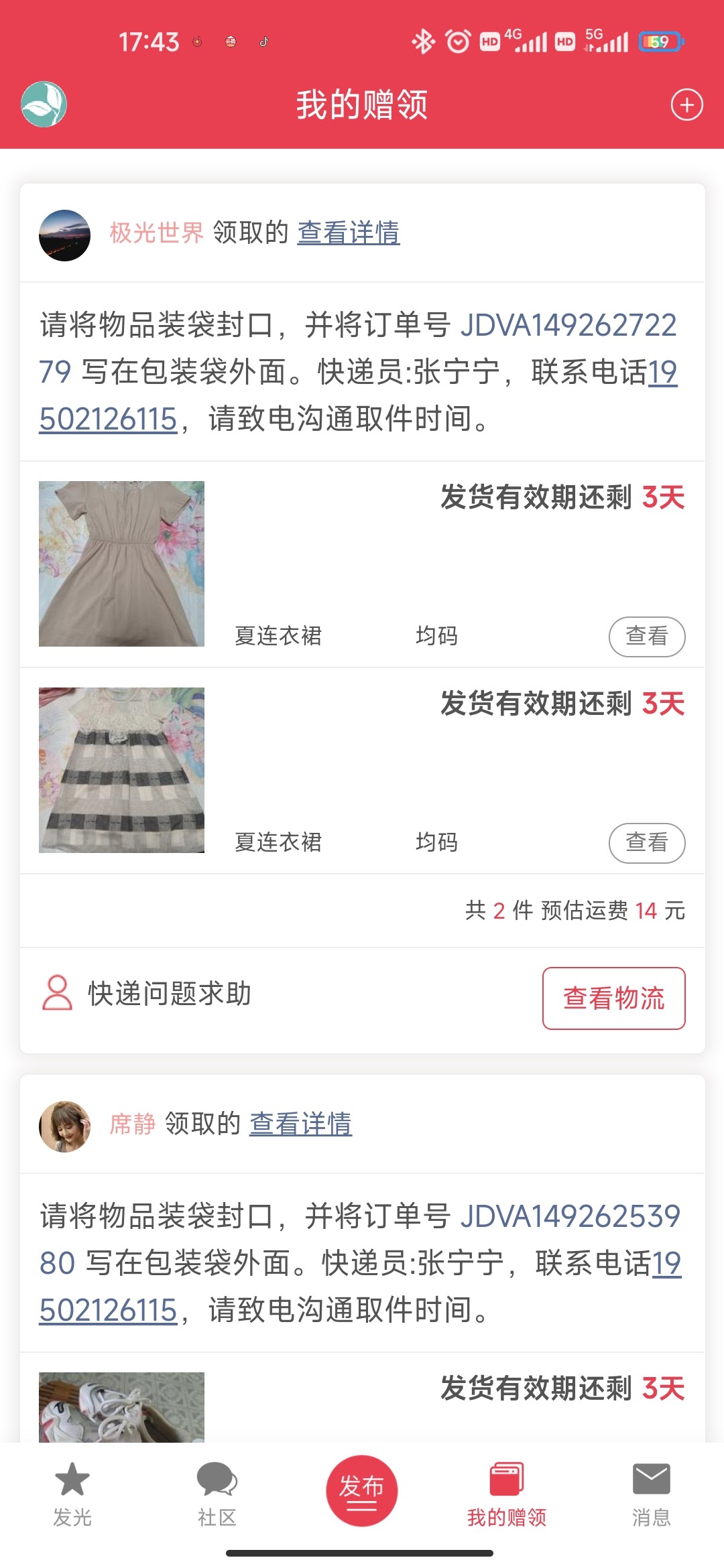Switch to the 社区 tab
724x1568 pixels.
[x=217, y=1494]
